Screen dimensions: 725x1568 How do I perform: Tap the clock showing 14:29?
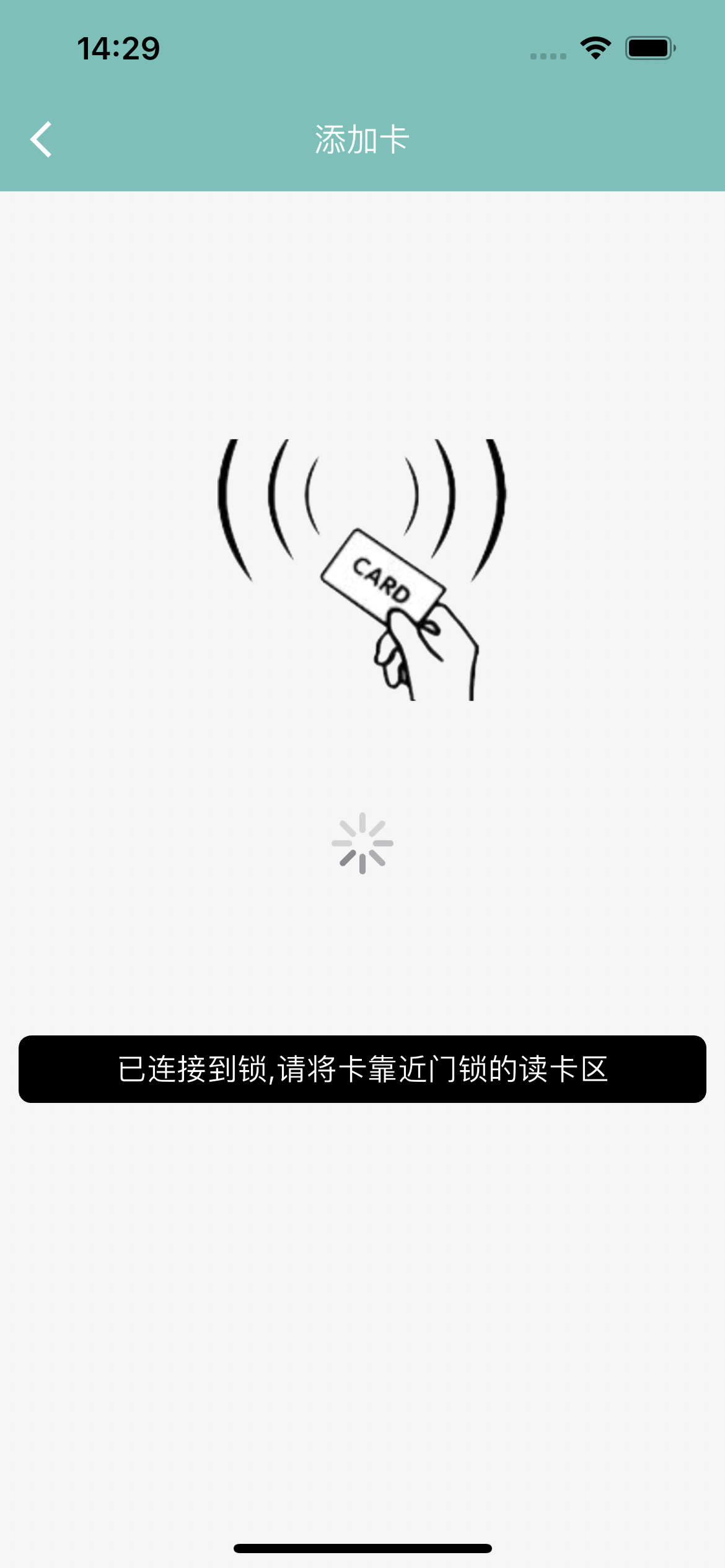118,48
